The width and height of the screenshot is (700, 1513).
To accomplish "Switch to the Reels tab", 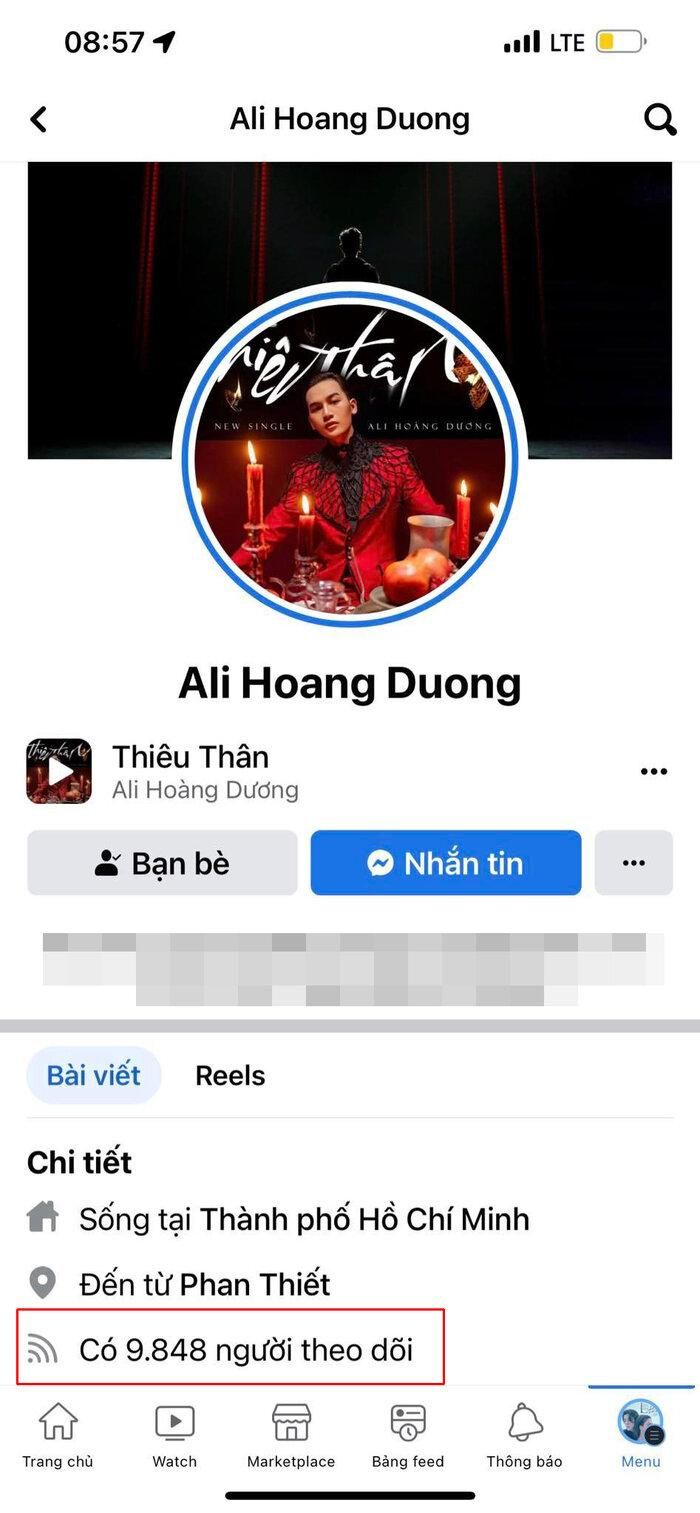I will click(x=230, y=1076).
